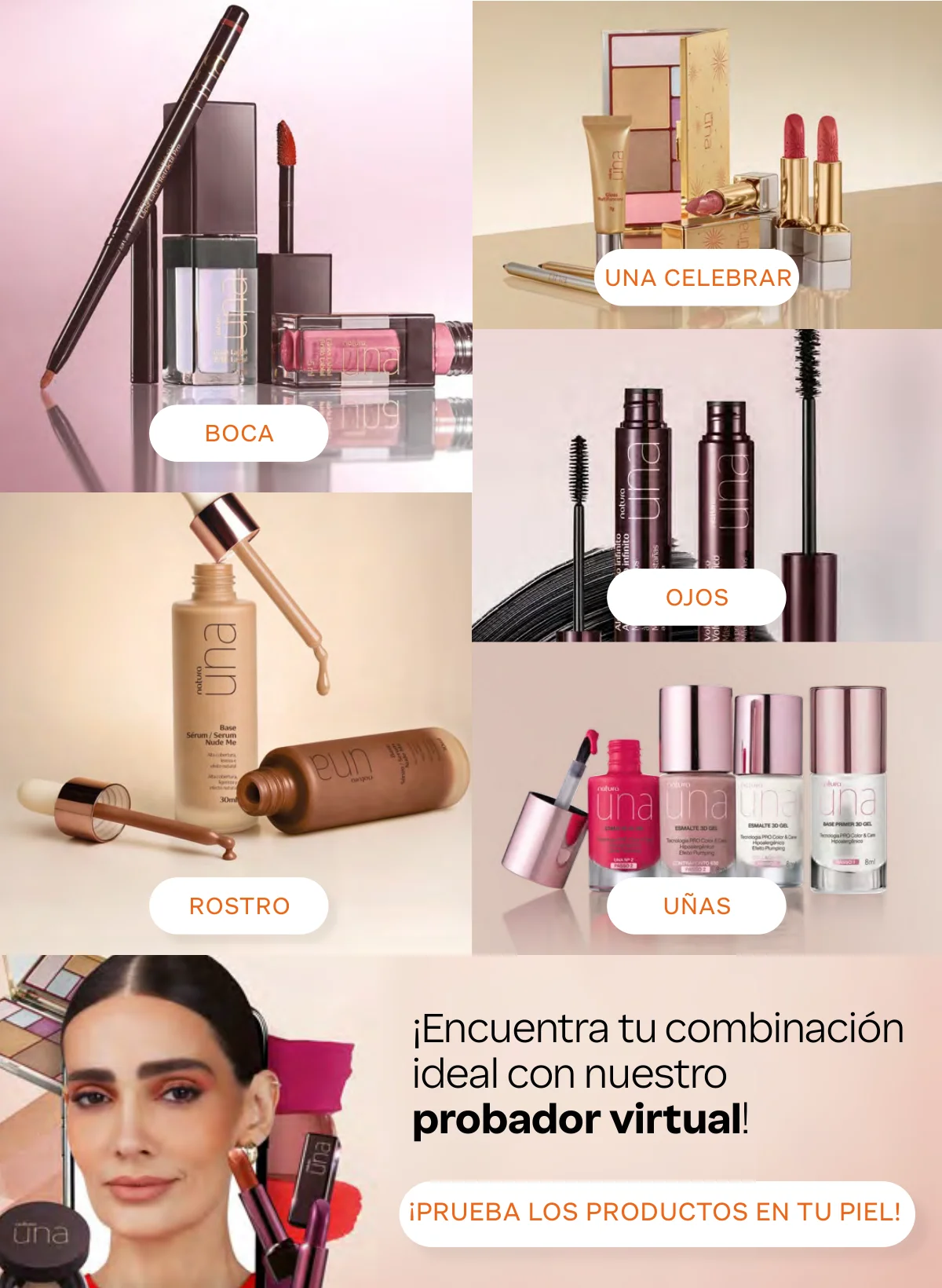Tap ¡Prueba los productos en tu piel!

656,1213
